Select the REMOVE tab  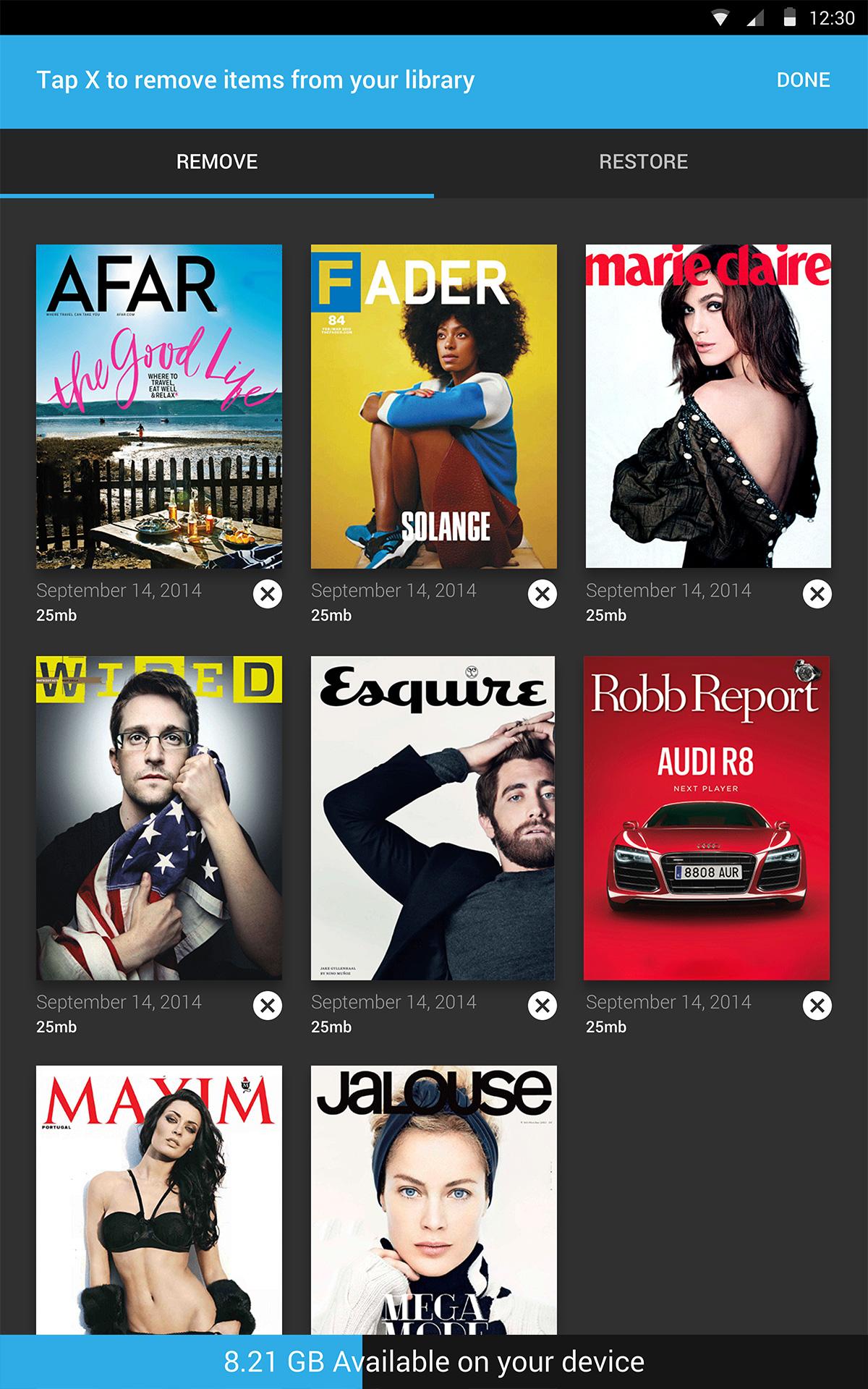point(217,161)
